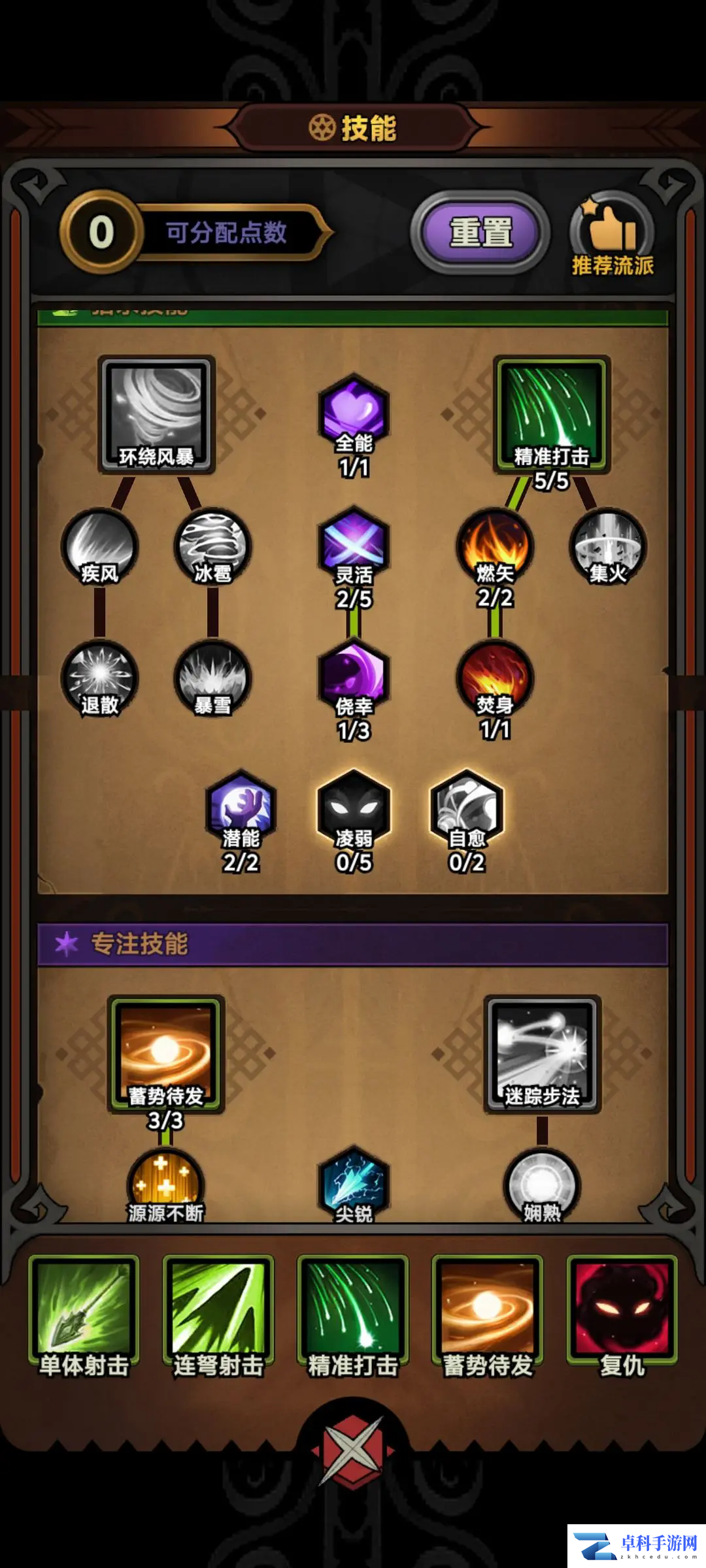Open the 迷踪步法 focus skill
This screenshot has width=706, height=1568.
coord(542,1053)
